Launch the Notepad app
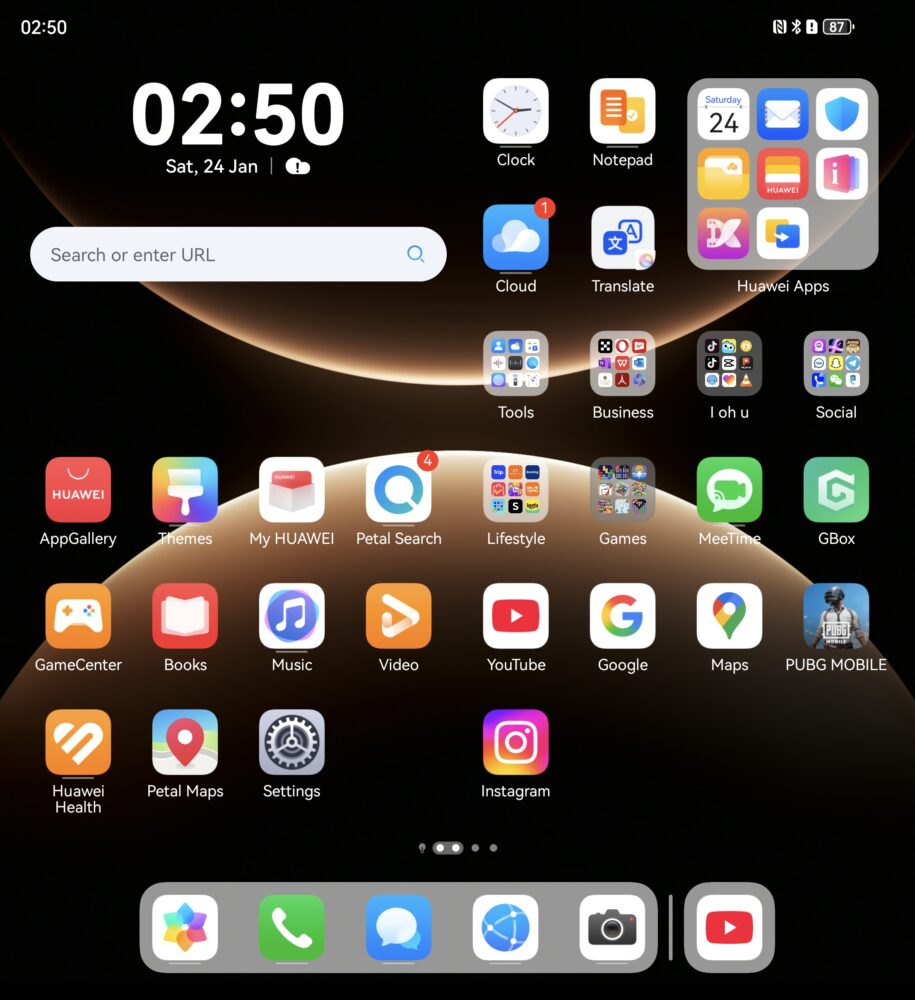 pos(622,111)
